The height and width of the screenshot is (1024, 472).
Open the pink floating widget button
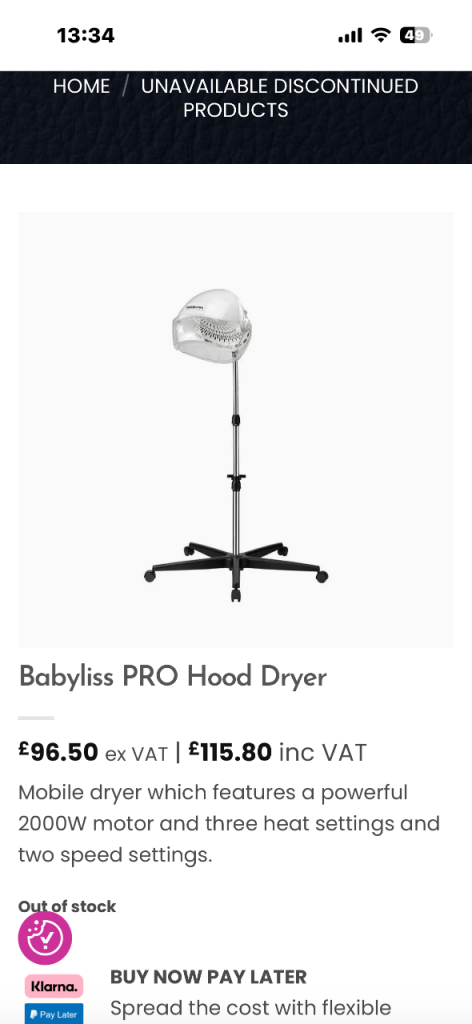click(x=45, y=938)
